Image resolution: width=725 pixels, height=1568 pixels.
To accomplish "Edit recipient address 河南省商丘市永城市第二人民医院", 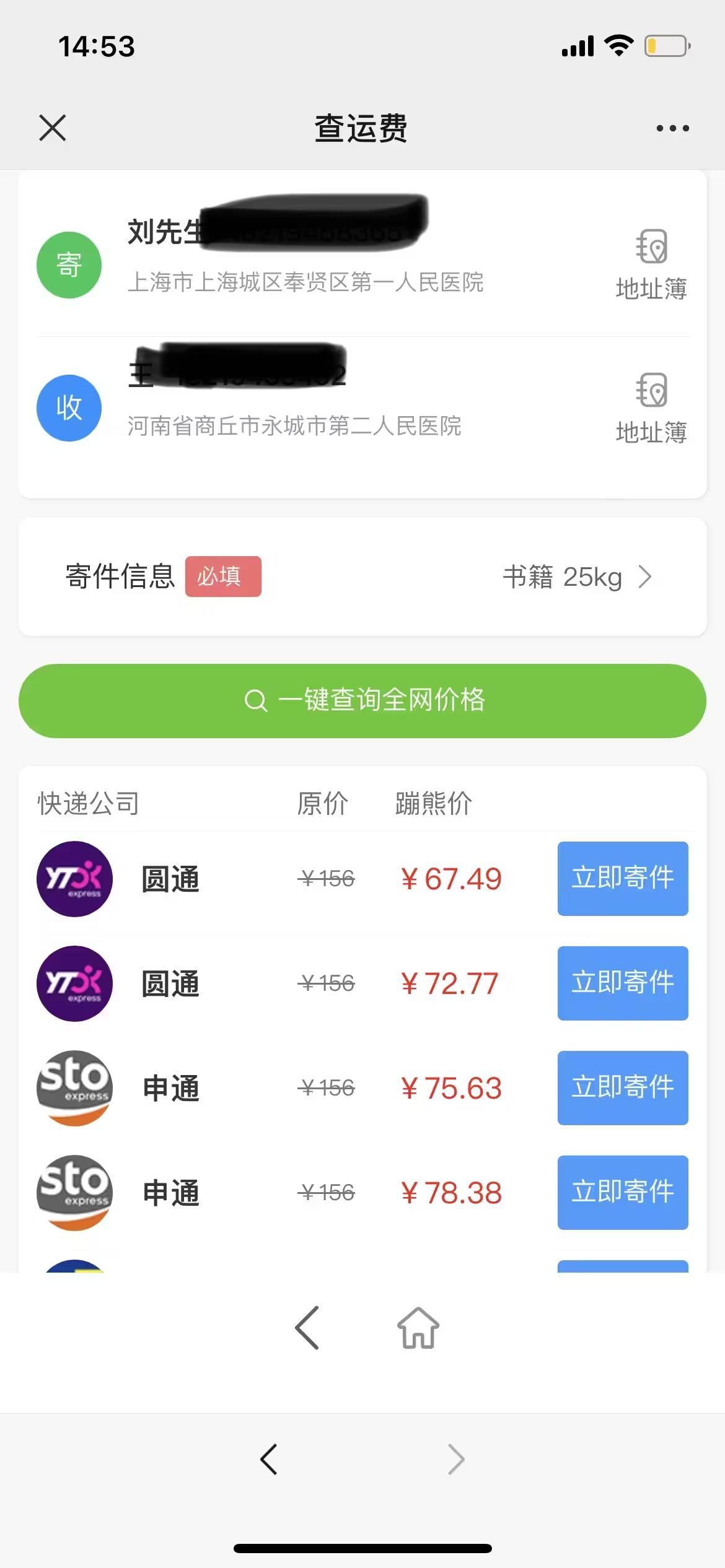I will (x=294, y=426).
